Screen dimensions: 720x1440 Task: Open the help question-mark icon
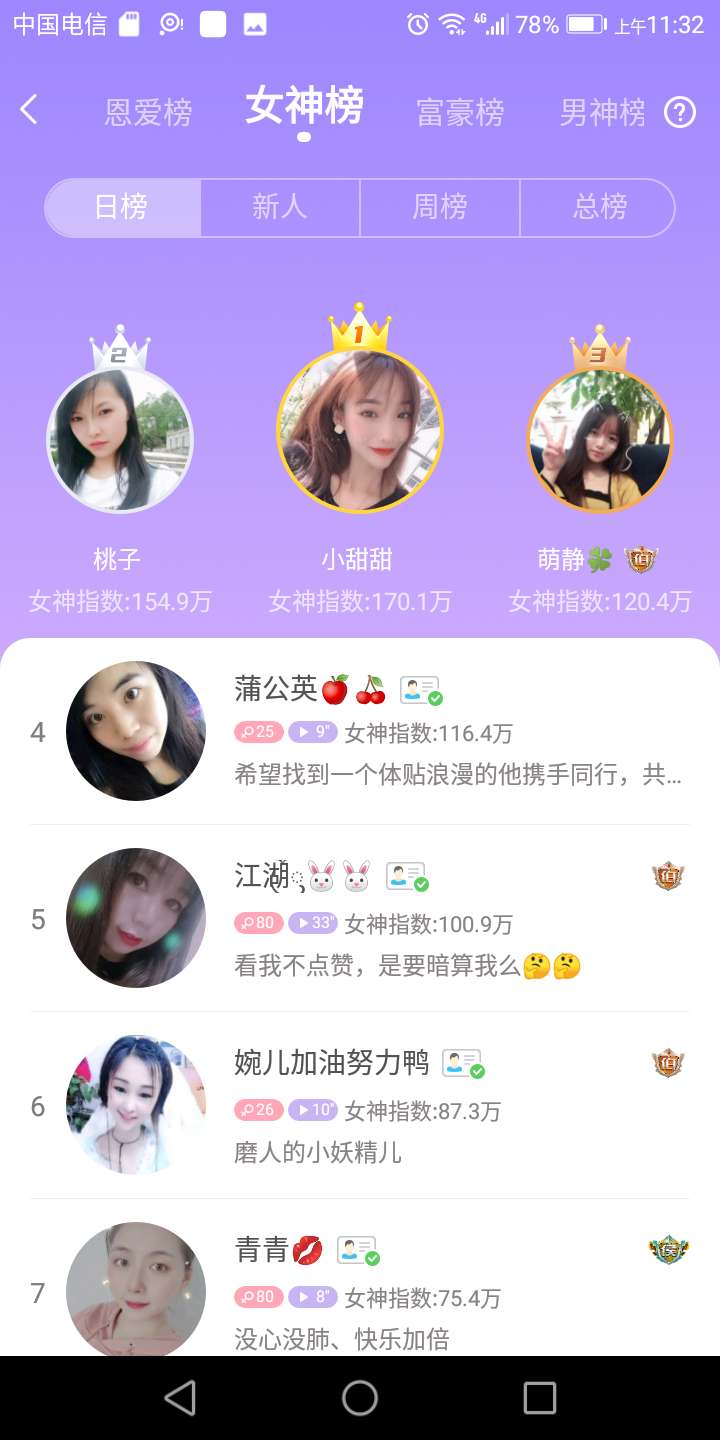[x=680, y=112]
